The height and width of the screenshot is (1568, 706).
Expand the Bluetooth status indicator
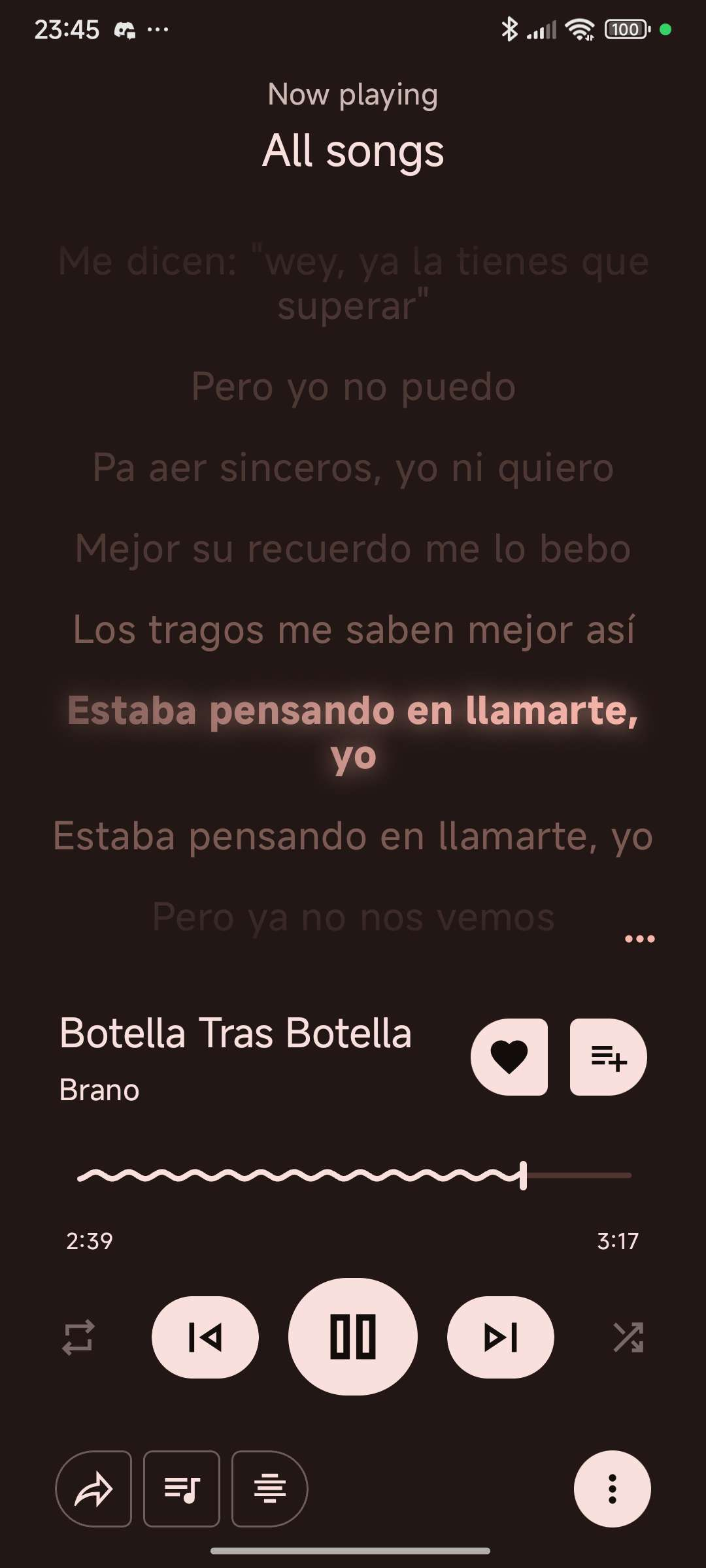(511, 29)
